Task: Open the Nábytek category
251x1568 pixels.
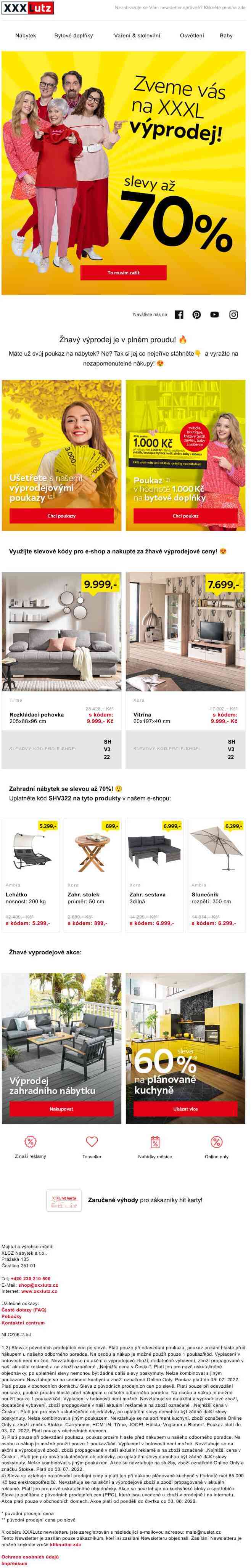Action: pos(26,35)
